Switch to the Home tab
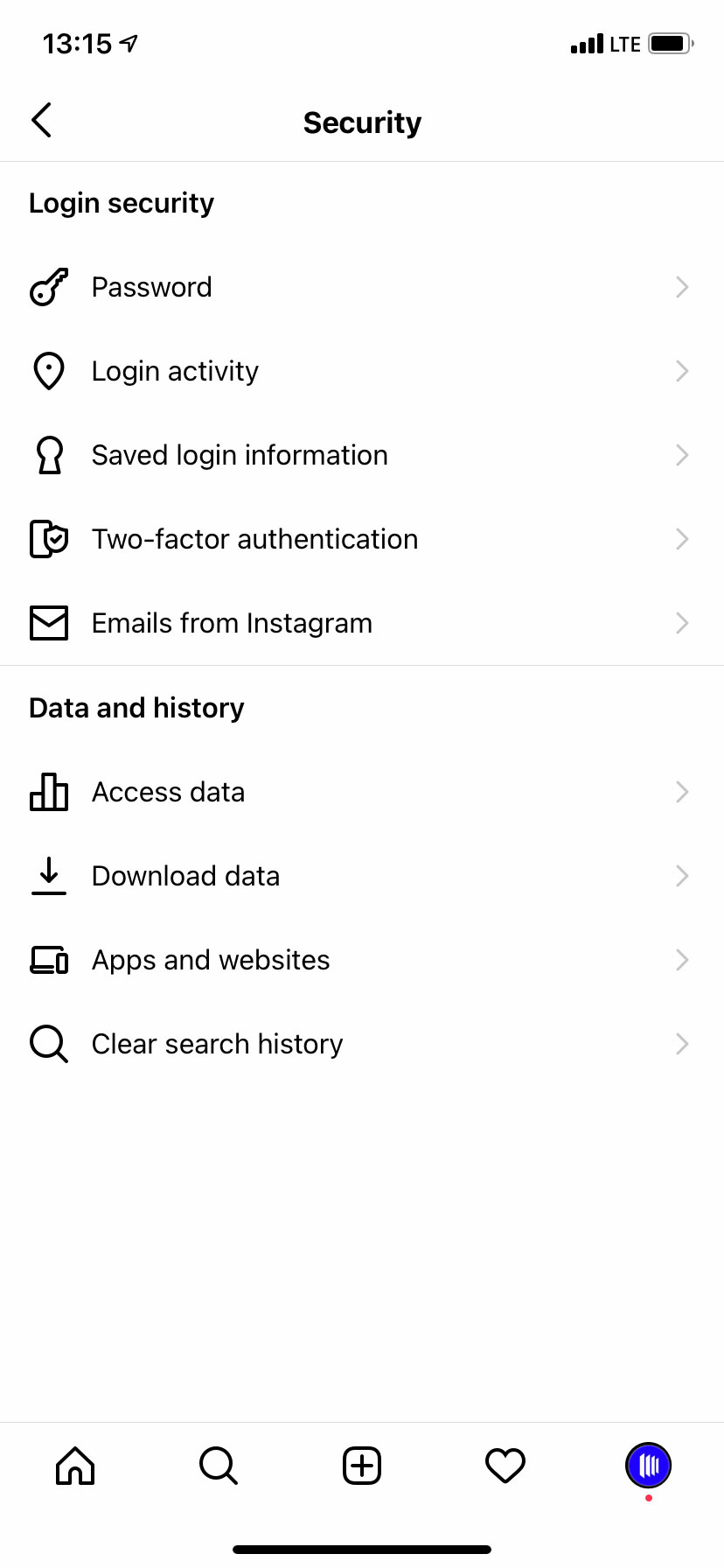The image size is (724, 1568). pyautogui.click(x=75, y=1465)
